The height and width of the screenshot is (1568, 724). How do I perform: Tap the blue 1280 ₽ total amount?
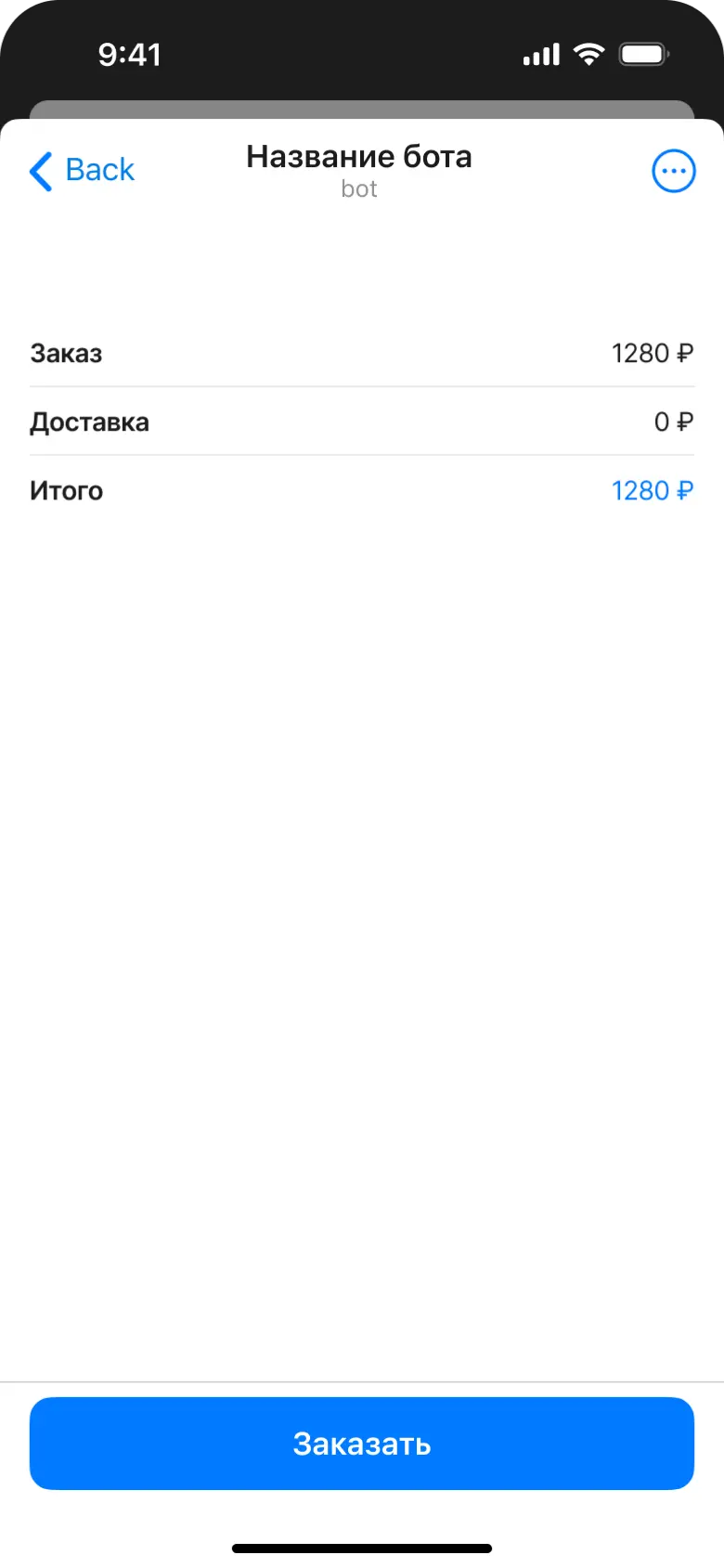[x=653, y=490]
